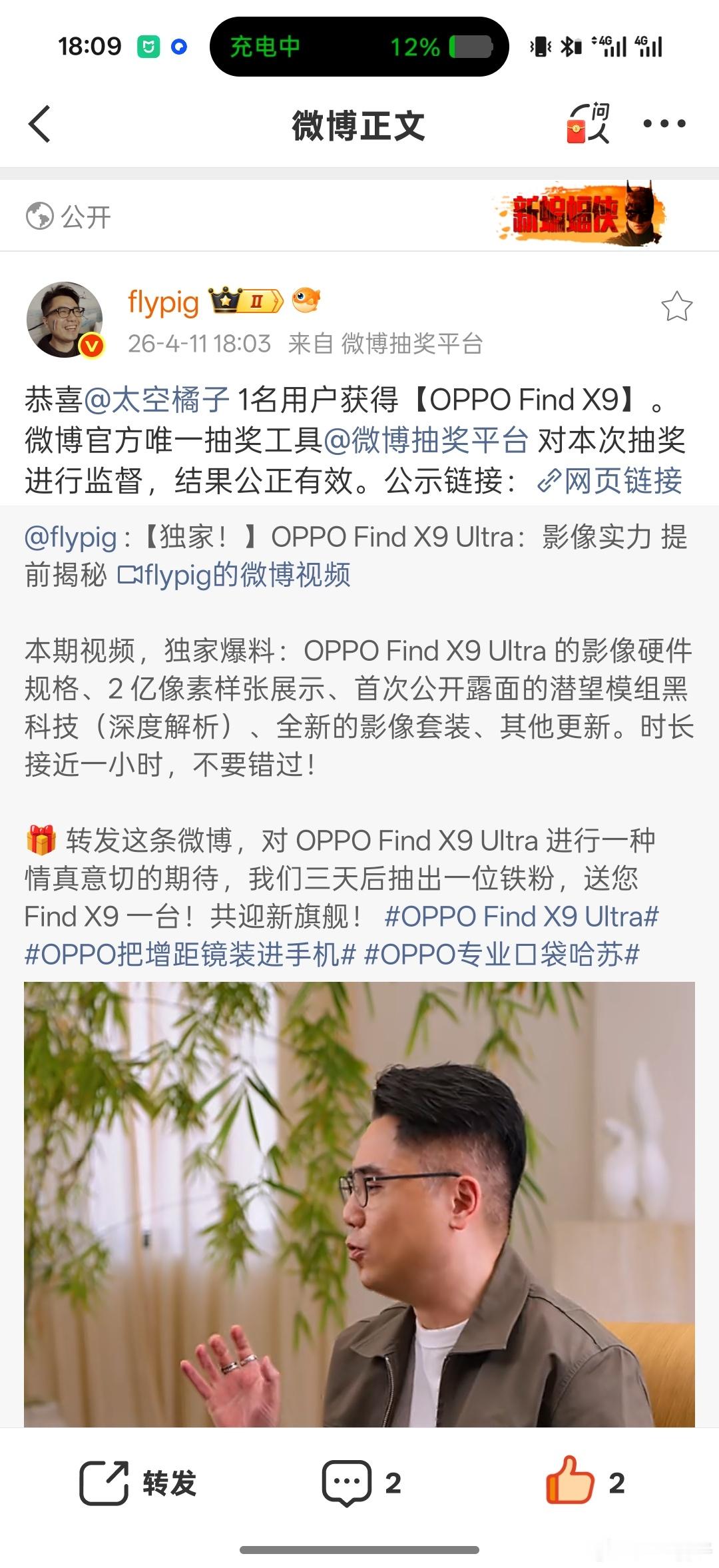Tap flypig's profile avatar photo
This screenshot has height=1568, width=719.
(x=65, y=320)
